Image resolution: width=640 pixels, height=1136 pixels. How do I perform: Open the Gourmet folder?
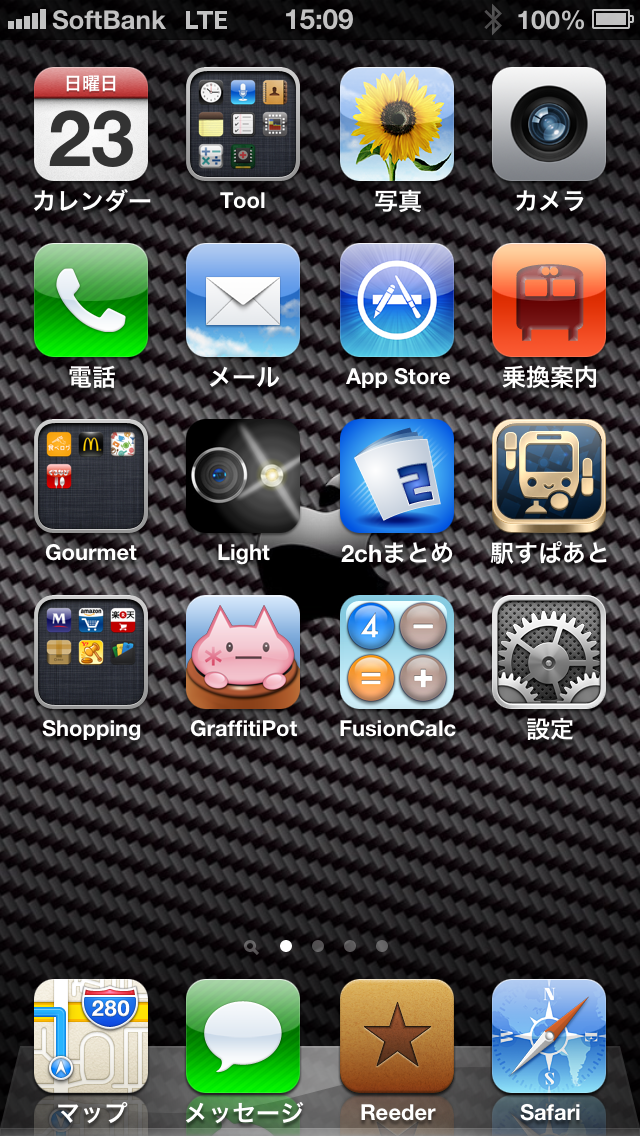(x=91, y=476)
